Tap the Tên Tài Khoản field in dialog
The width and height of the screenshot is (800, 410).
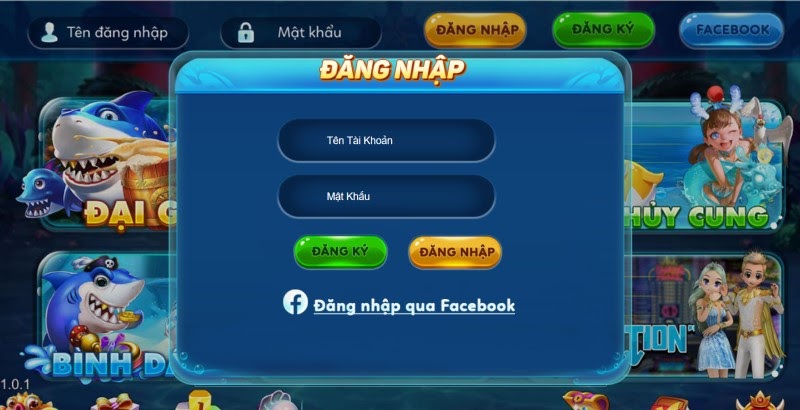386,141
